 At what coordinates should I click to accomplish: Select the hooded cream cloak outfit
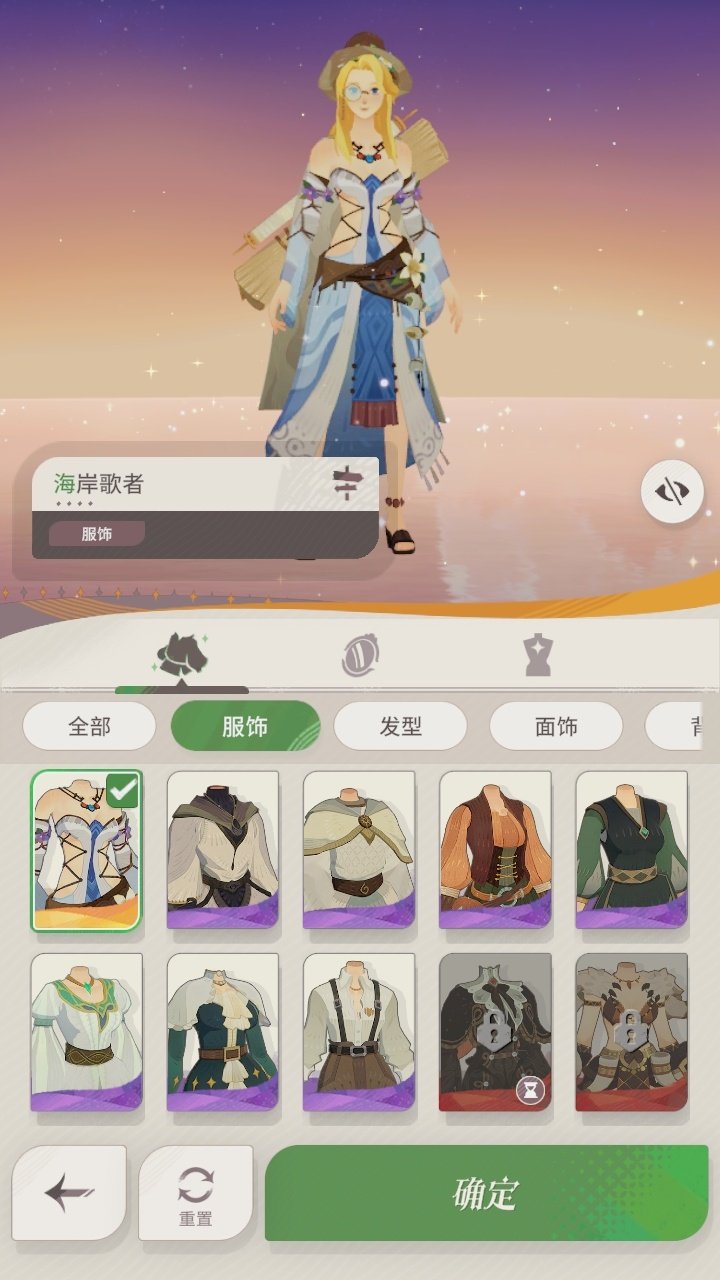[x=223, y=850]
